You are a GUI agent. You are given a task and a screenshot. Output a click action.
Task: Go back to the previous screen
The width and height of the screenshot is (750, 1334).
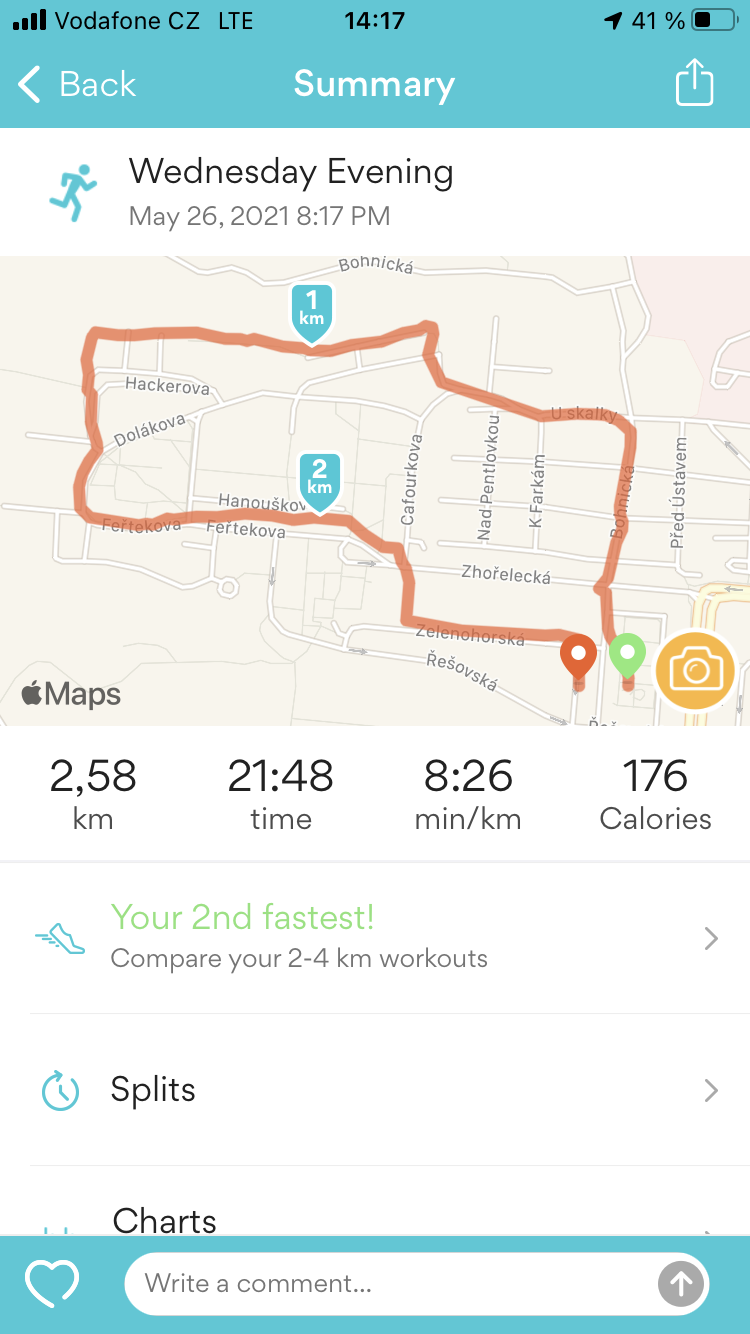coord(77,84)
